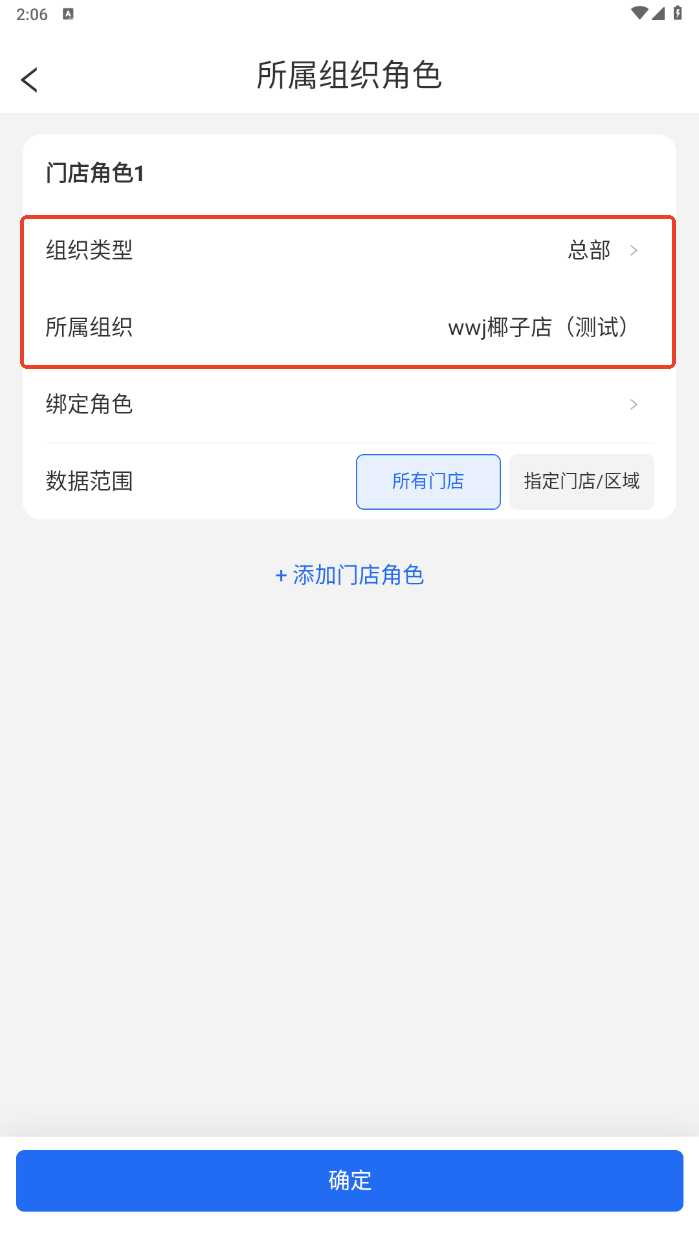699x1242 pixels.
Task: Confirm with the 确定 button
Action: 349,1180
